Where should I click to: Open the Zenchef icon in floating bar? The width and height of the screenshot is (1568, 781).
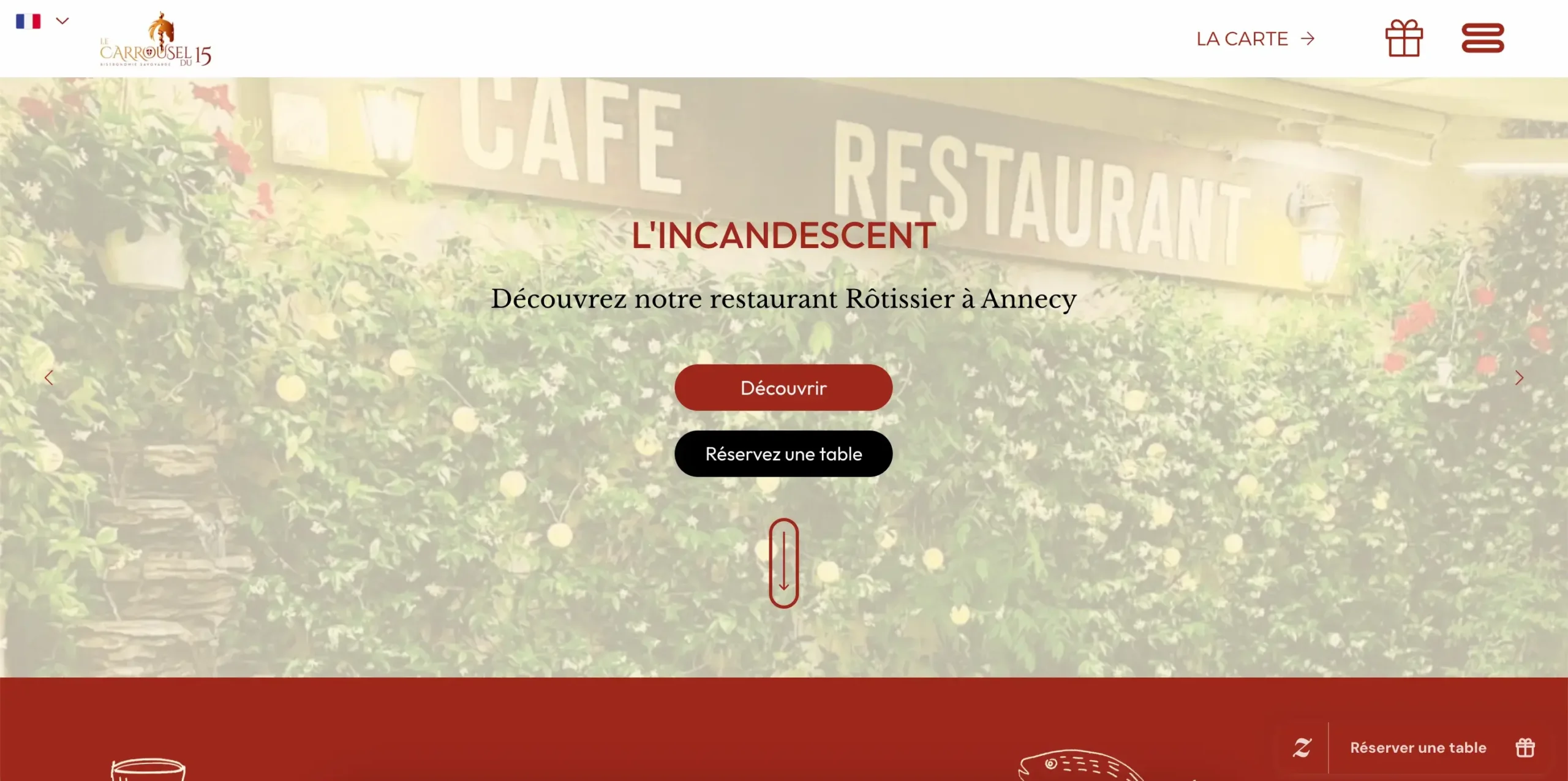(x=1302, y=748)
